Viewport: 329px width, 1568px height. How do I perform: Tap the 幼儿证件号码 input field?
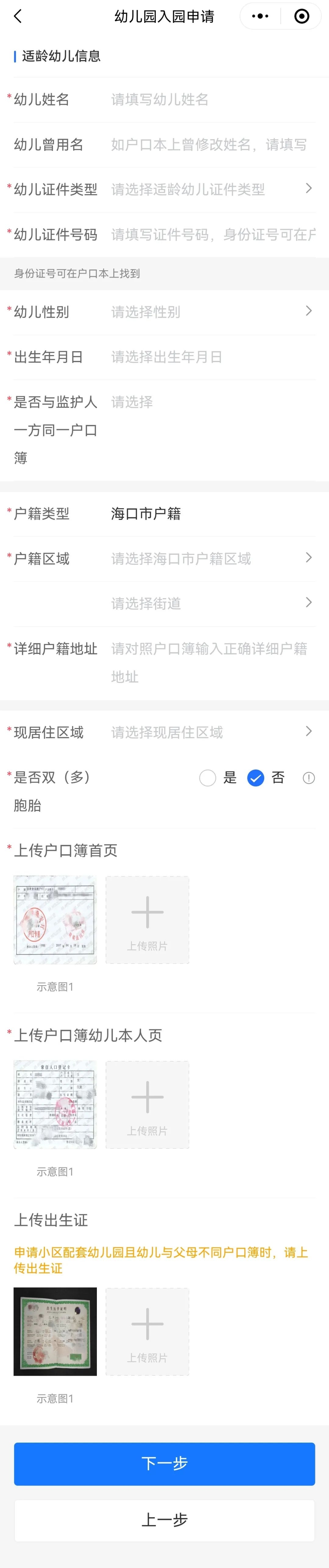point(212,234)
